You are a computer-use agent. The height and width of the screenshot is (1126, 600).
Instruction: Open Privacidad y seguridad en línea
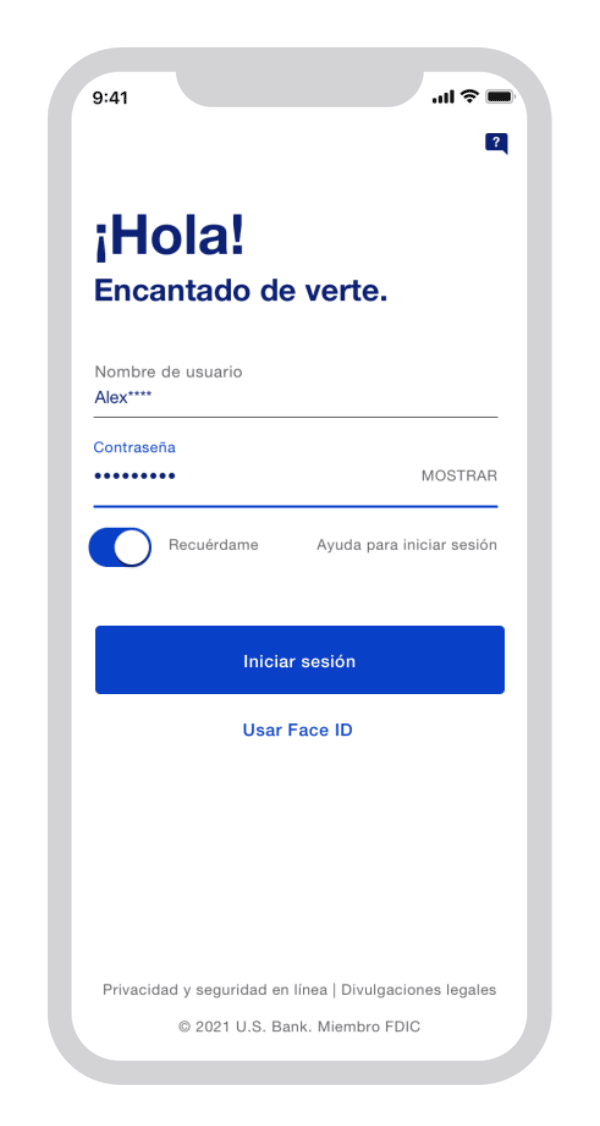(214, 990)
